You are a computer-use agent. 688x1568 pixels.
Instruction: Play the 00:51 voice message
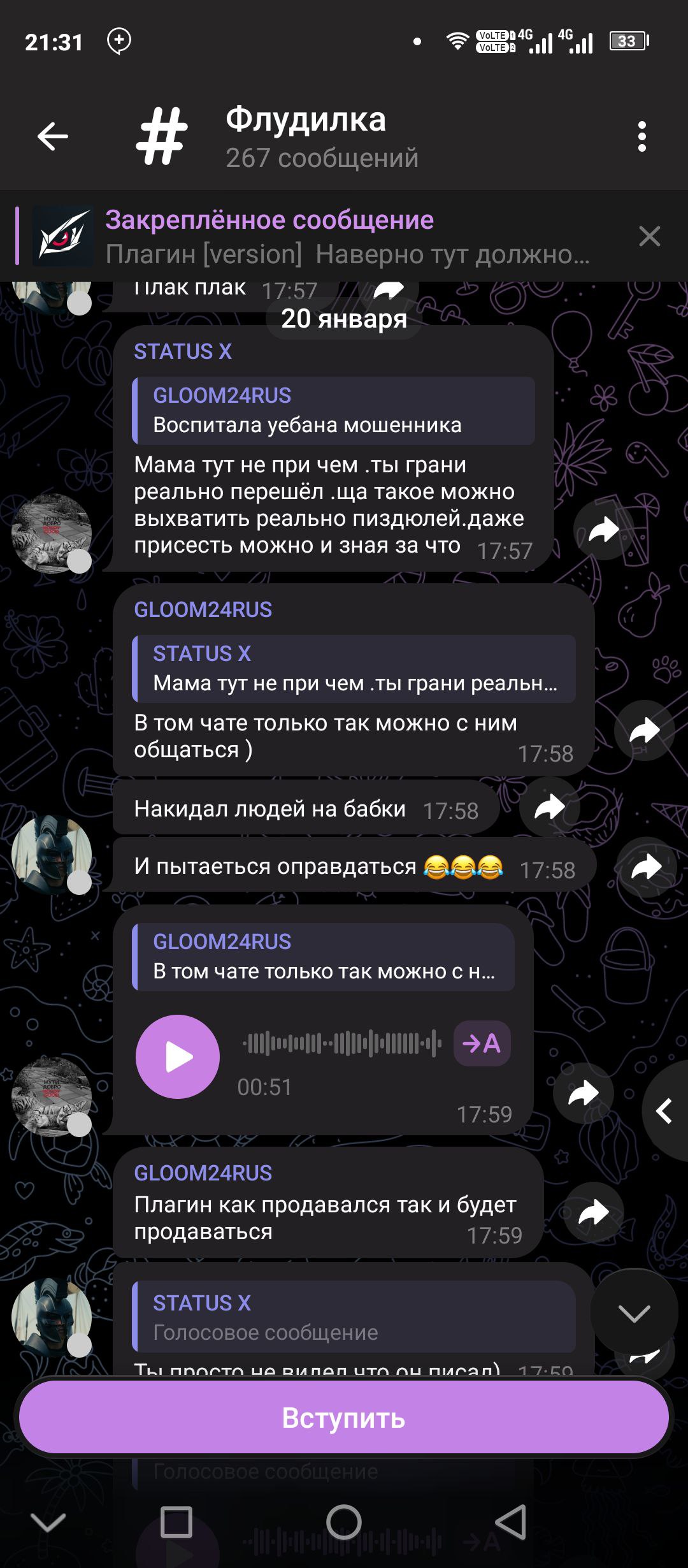coord(178,1057)
